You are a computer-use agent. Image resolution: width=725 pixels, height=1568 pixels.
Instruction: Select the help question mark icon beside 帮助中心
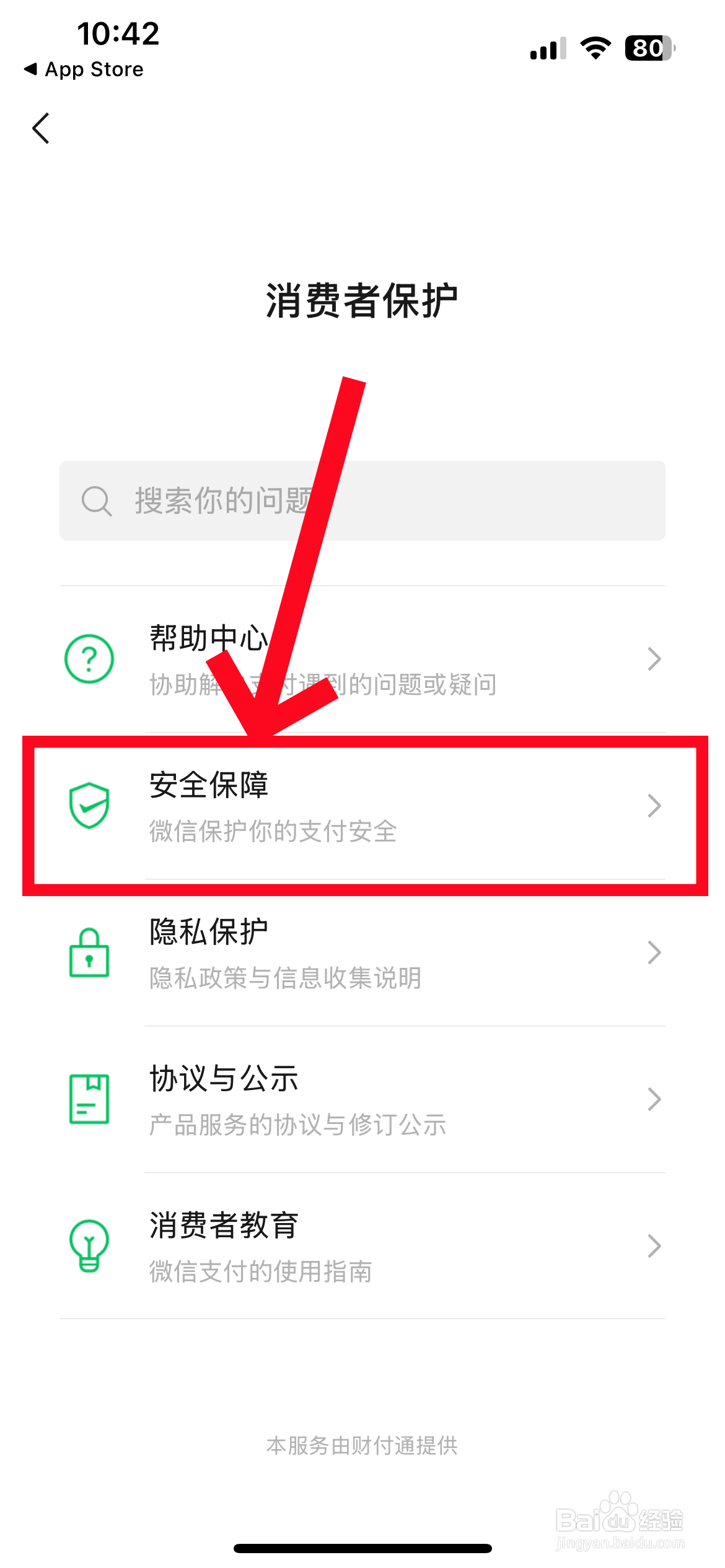89,658
